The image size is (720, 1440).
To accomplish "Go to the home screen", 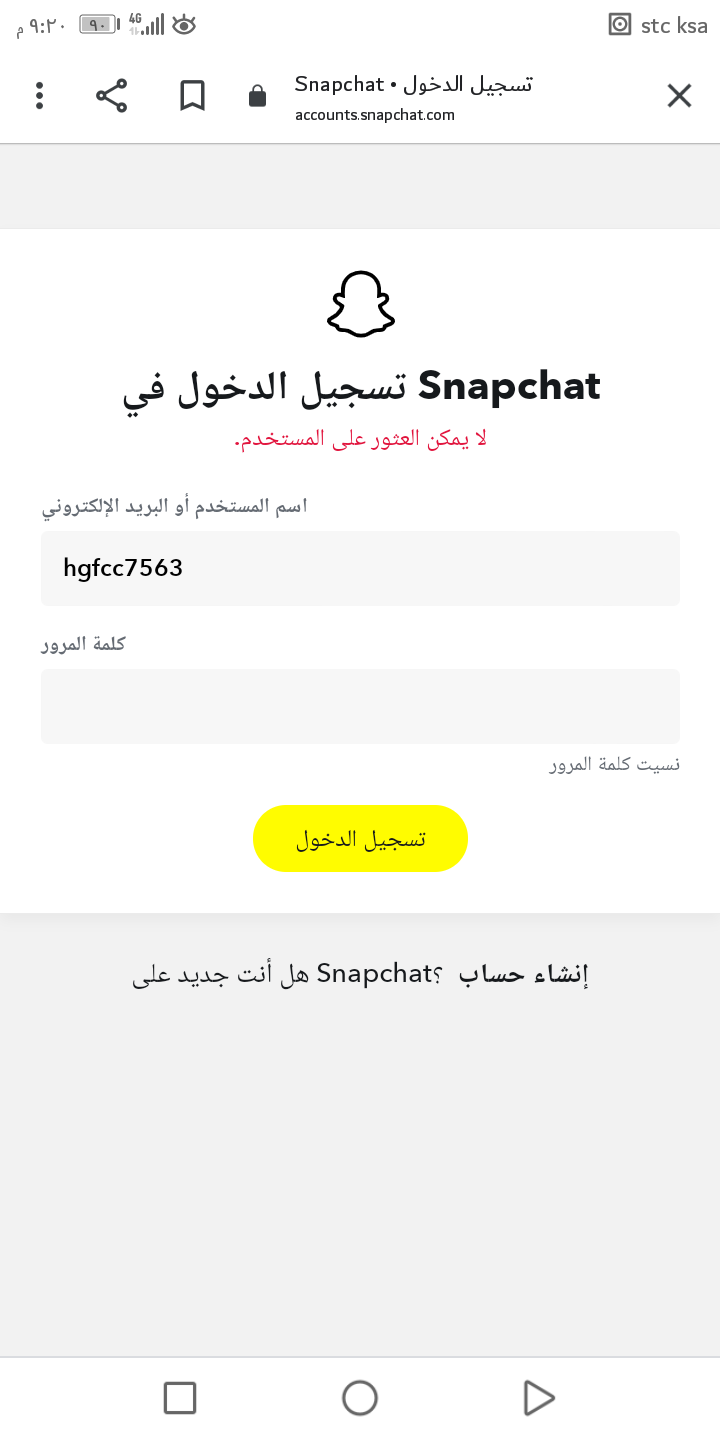I will coord(360,1398).
